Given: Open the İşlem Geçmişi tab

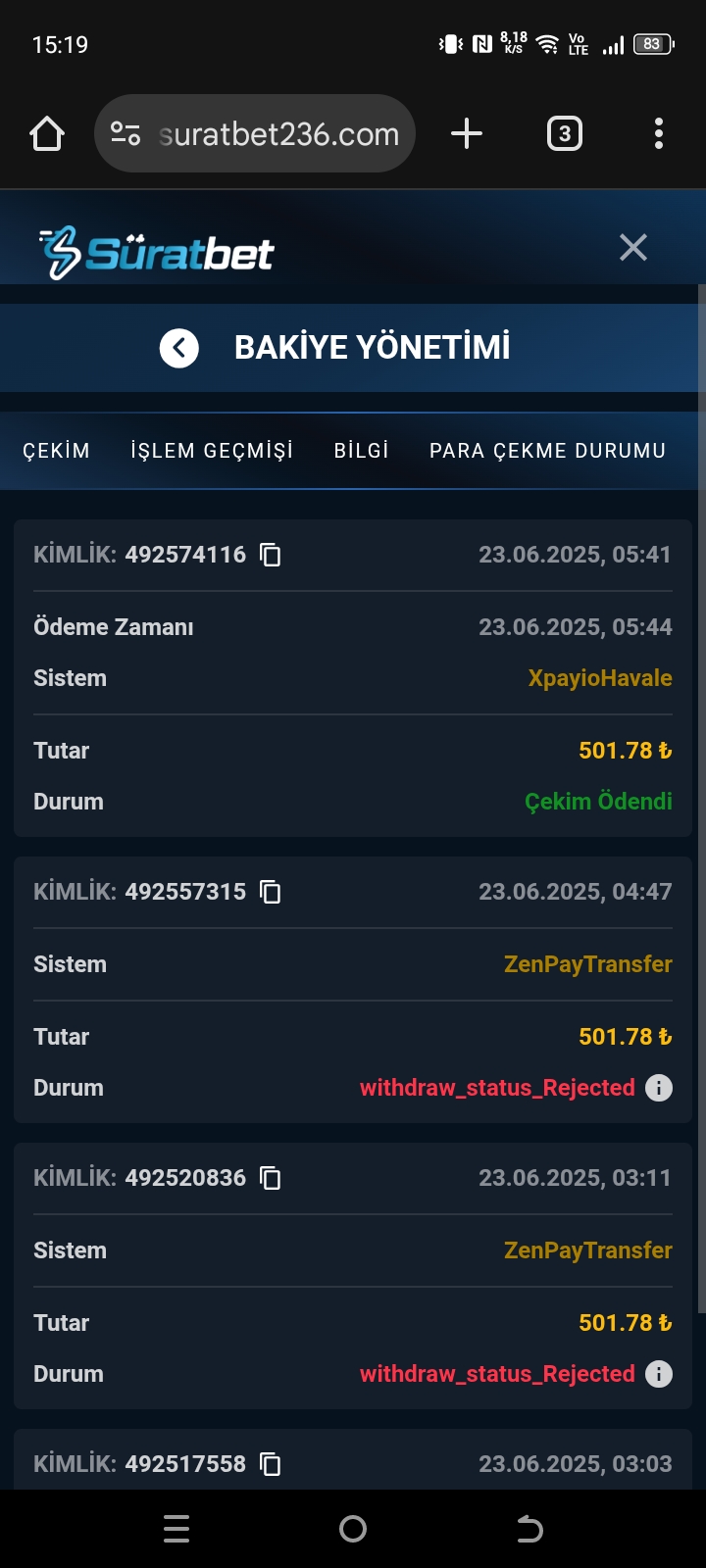Looking at the screenshot, I should click(x=212, y=451).
